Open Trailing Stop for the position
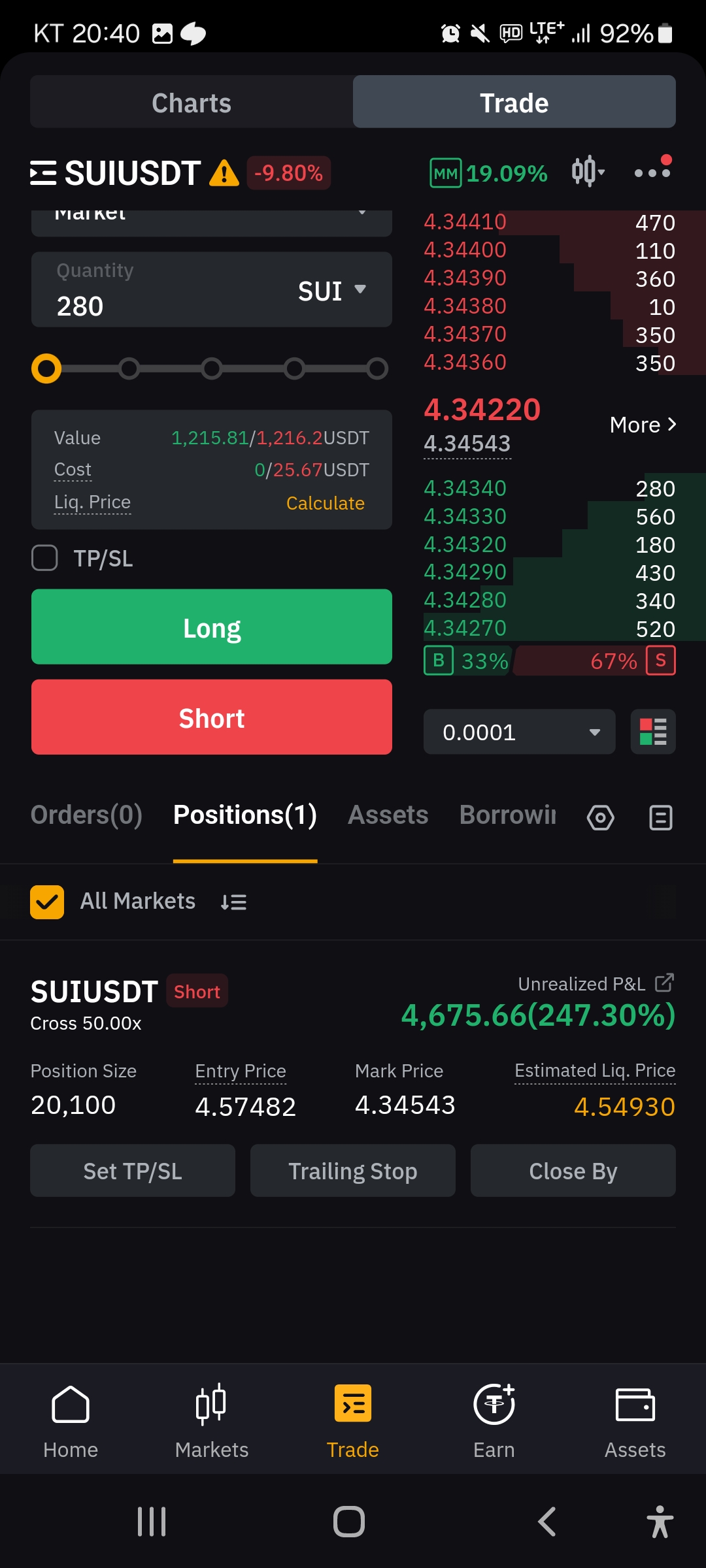 coord(353,1171)
